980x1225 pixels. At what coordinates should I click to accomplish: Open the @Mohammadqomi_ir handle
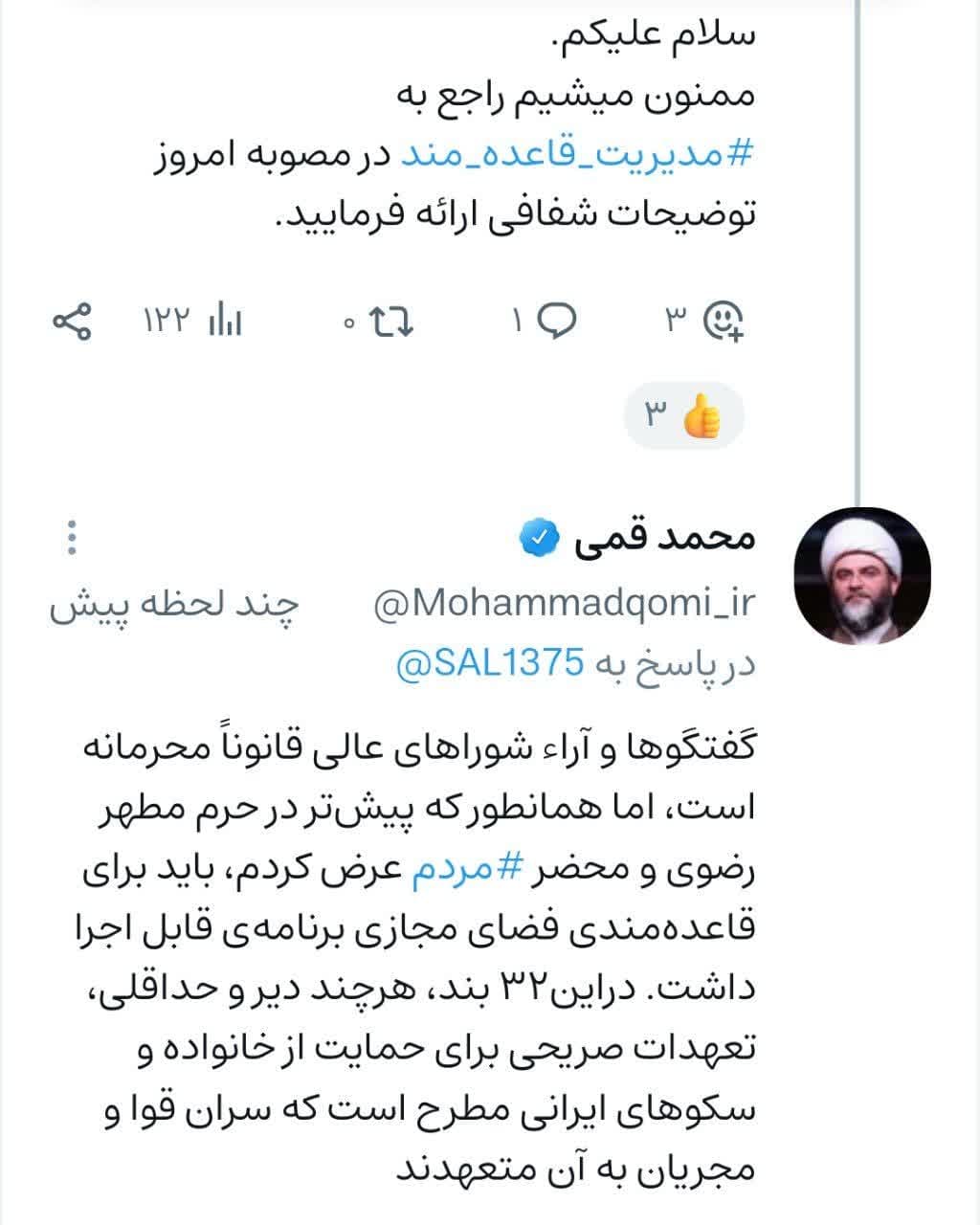[x=565, y=604]
